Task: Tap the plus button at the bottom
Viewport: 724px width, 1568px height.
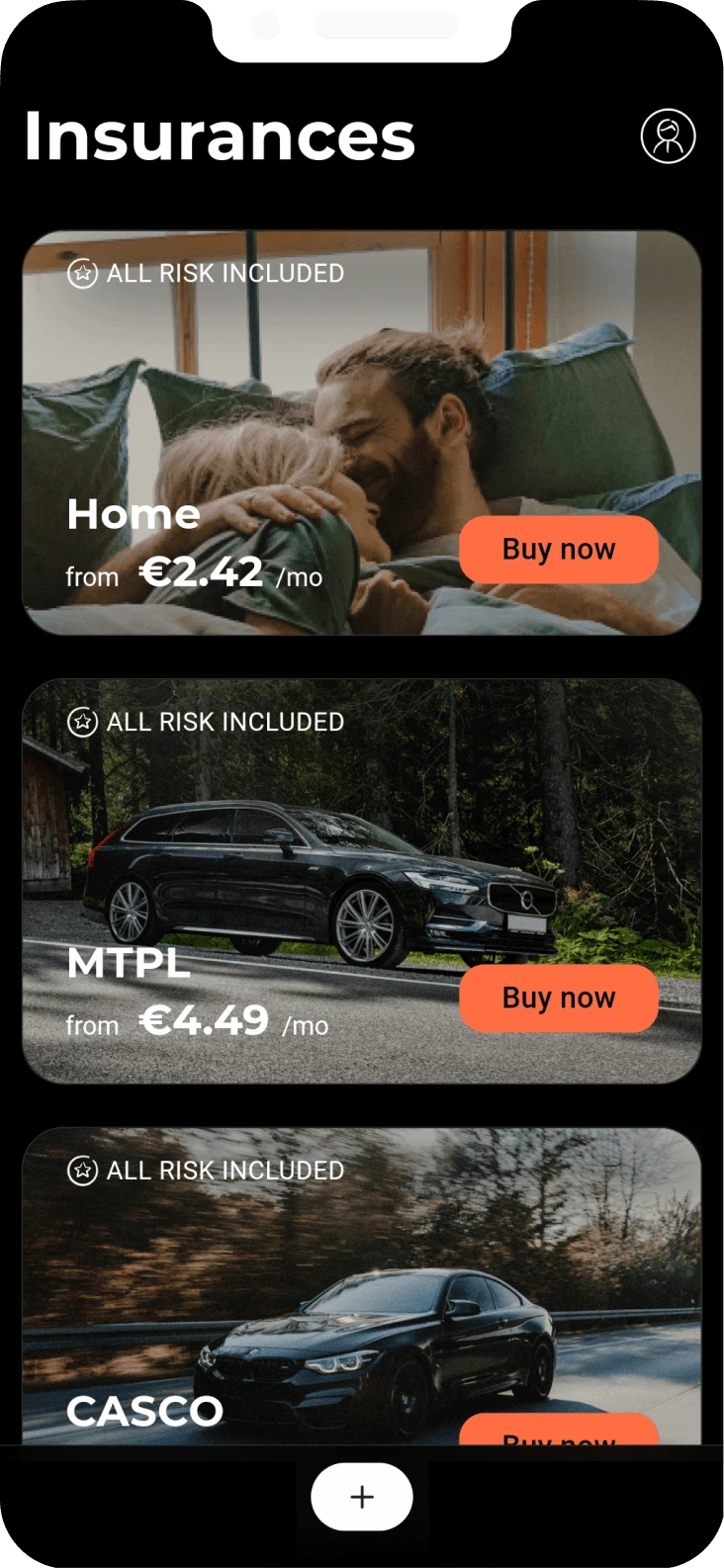Action: pos(362,1496)
